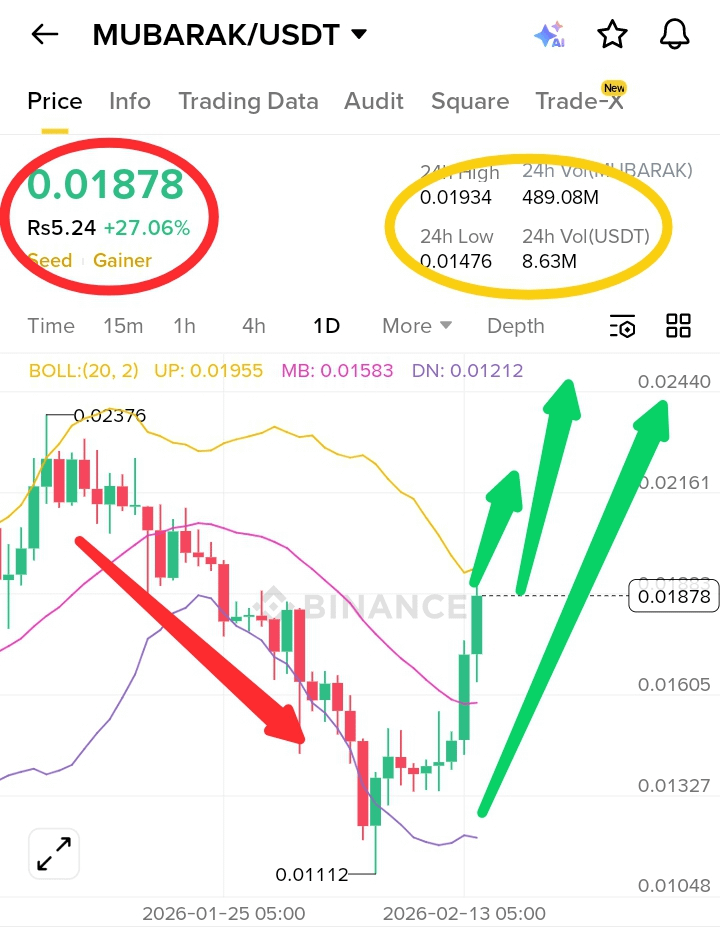The height and width of the screenshot is (935, 720).
Task: Expand the More intervals dropdown
Action: pos(417,326)
